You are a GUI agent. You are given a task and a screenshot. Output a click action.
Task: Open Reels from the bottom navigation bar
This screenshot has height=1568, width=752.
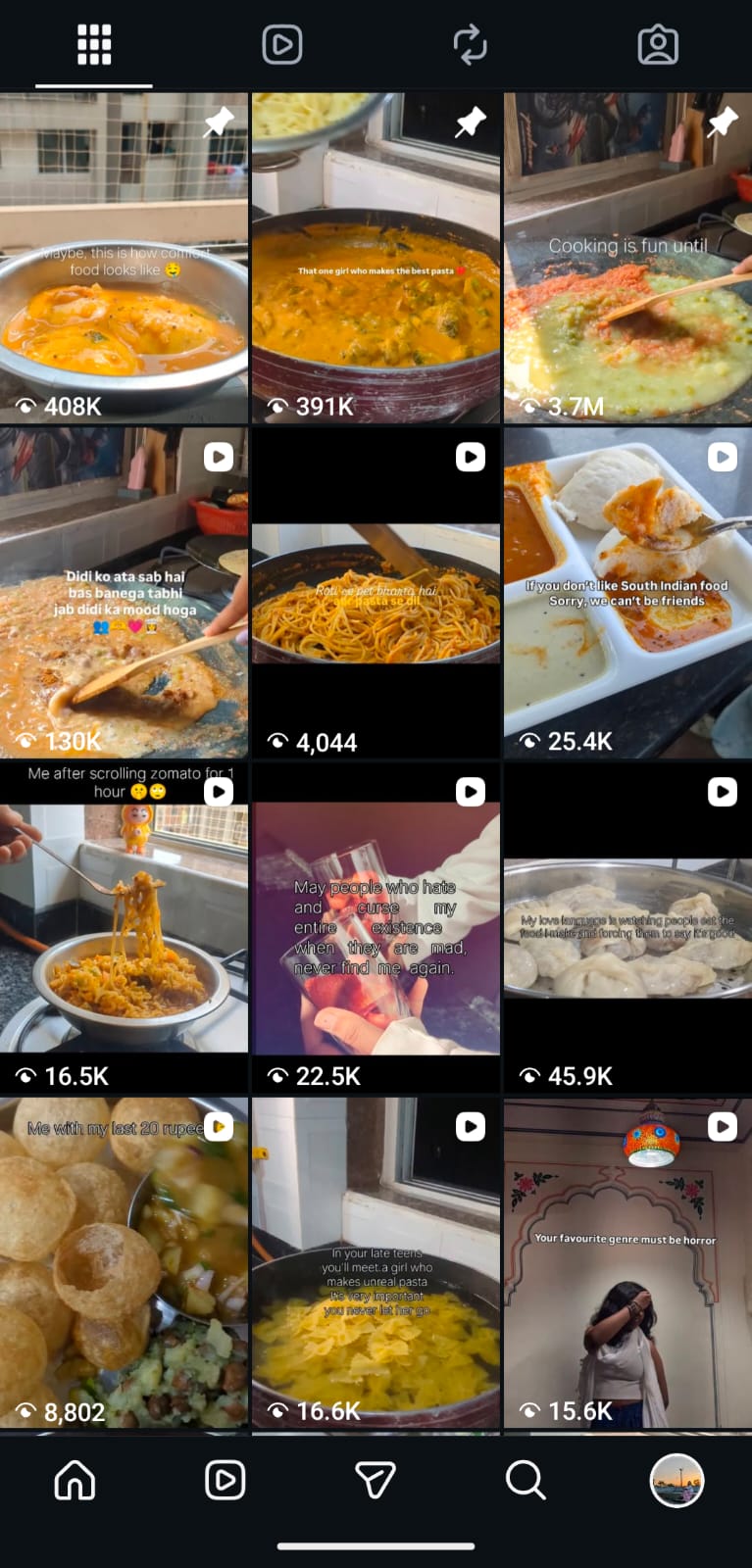click(225, 1481)
